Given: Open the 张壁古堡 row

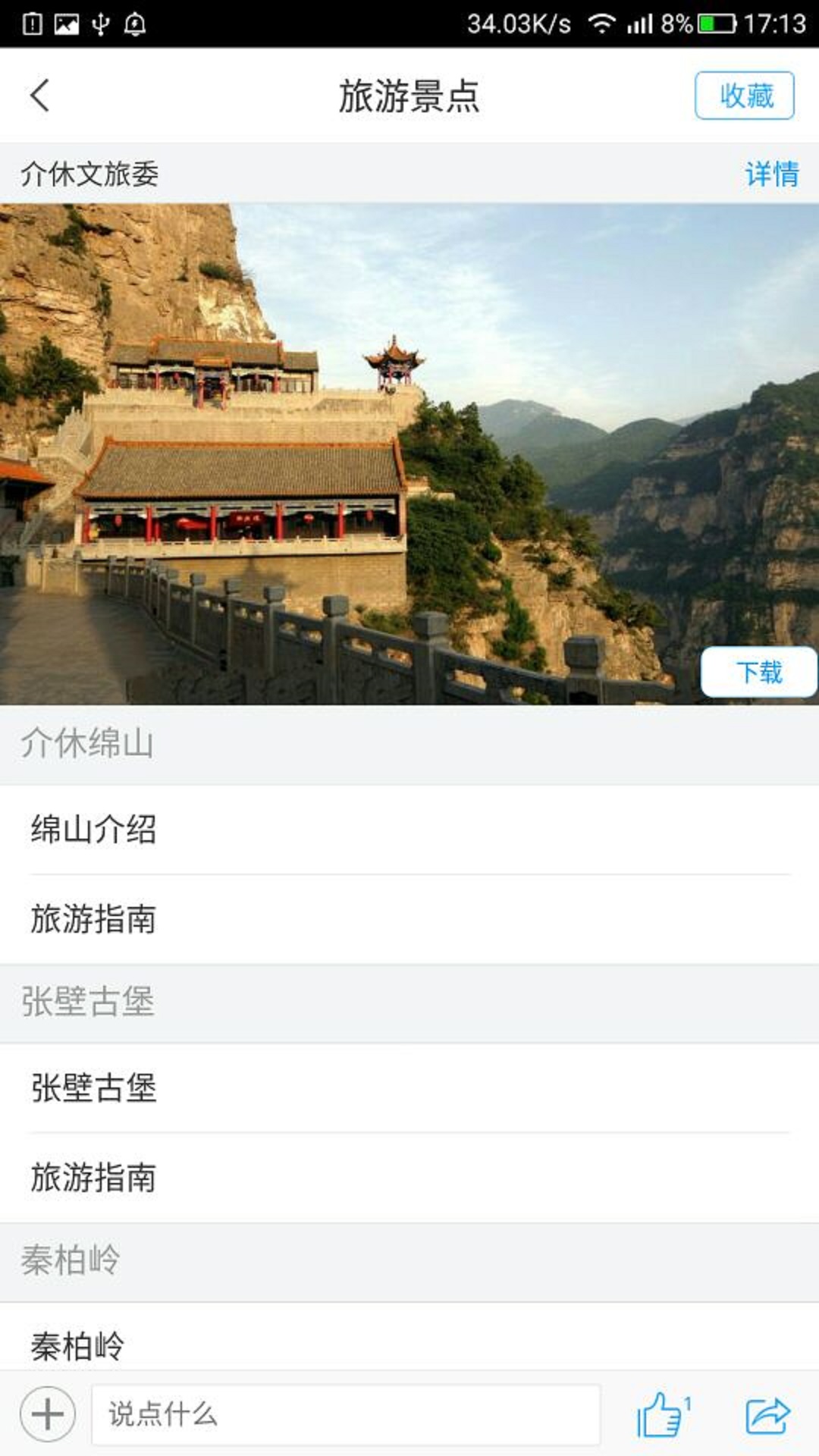Looking at the screenshot, I should (409, 1088).
